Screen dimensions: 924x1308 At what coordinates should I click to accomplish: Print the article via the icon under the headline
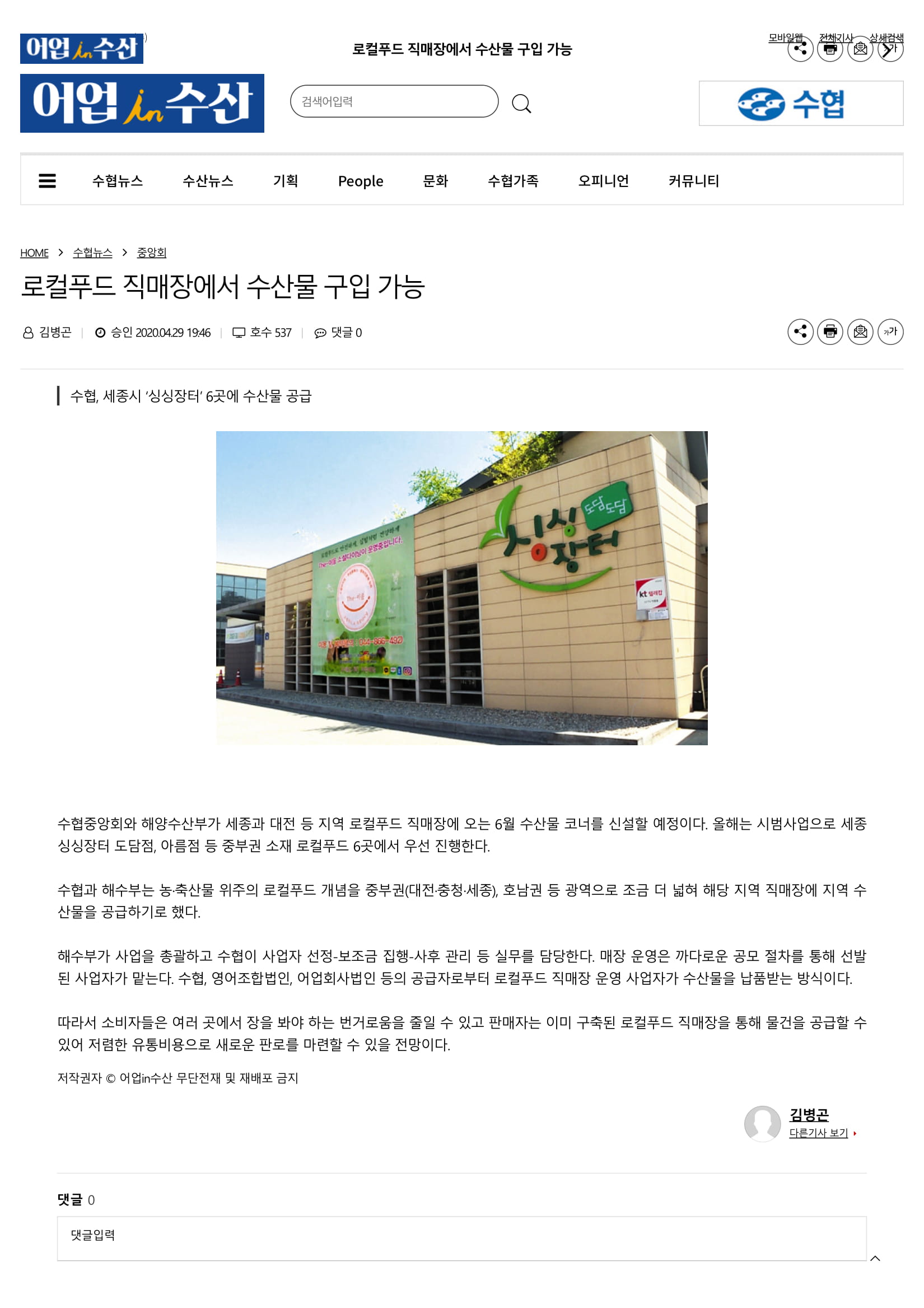pos(830,331)
